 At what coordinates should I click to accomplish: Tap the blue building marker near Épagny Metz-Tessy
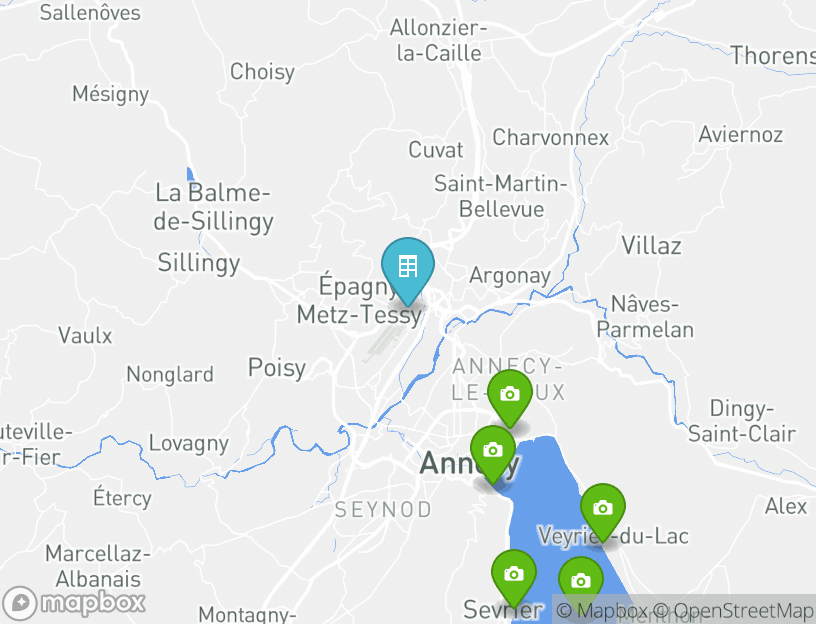click(x=407, y=267)
